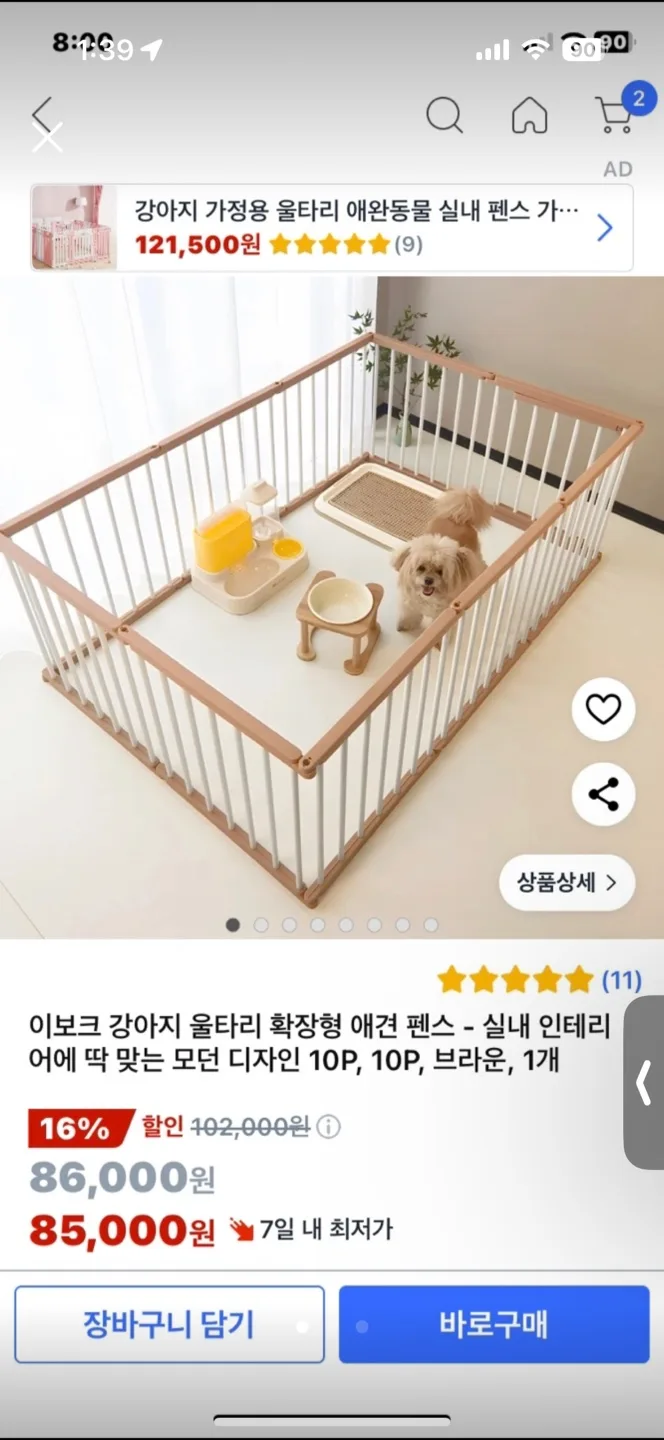Viewport: 664px width, 1440px height.
Task: Expand the side panel arrow handle
Action: (644, 1082)
